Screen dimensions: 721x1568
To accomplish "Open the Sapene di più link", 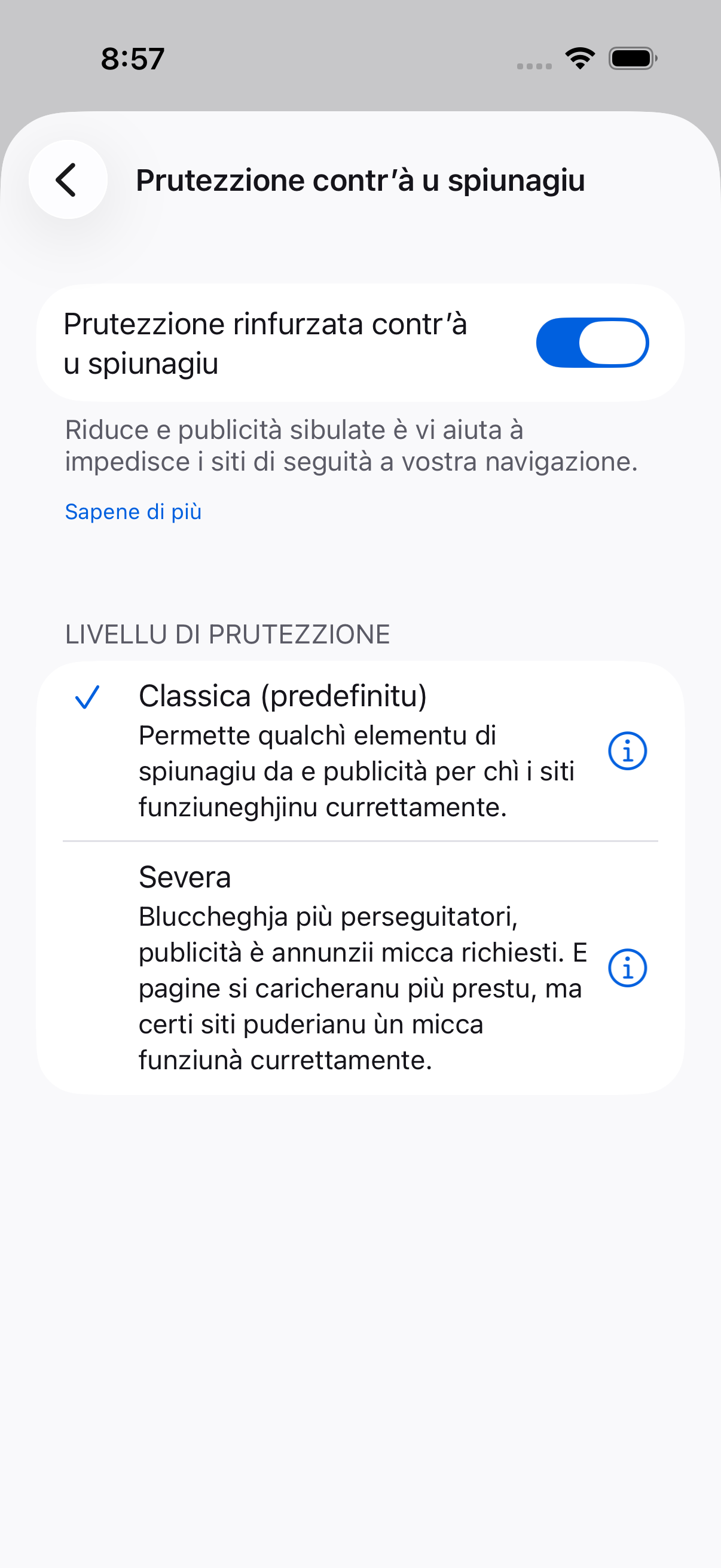I will [x=133, y=512].
